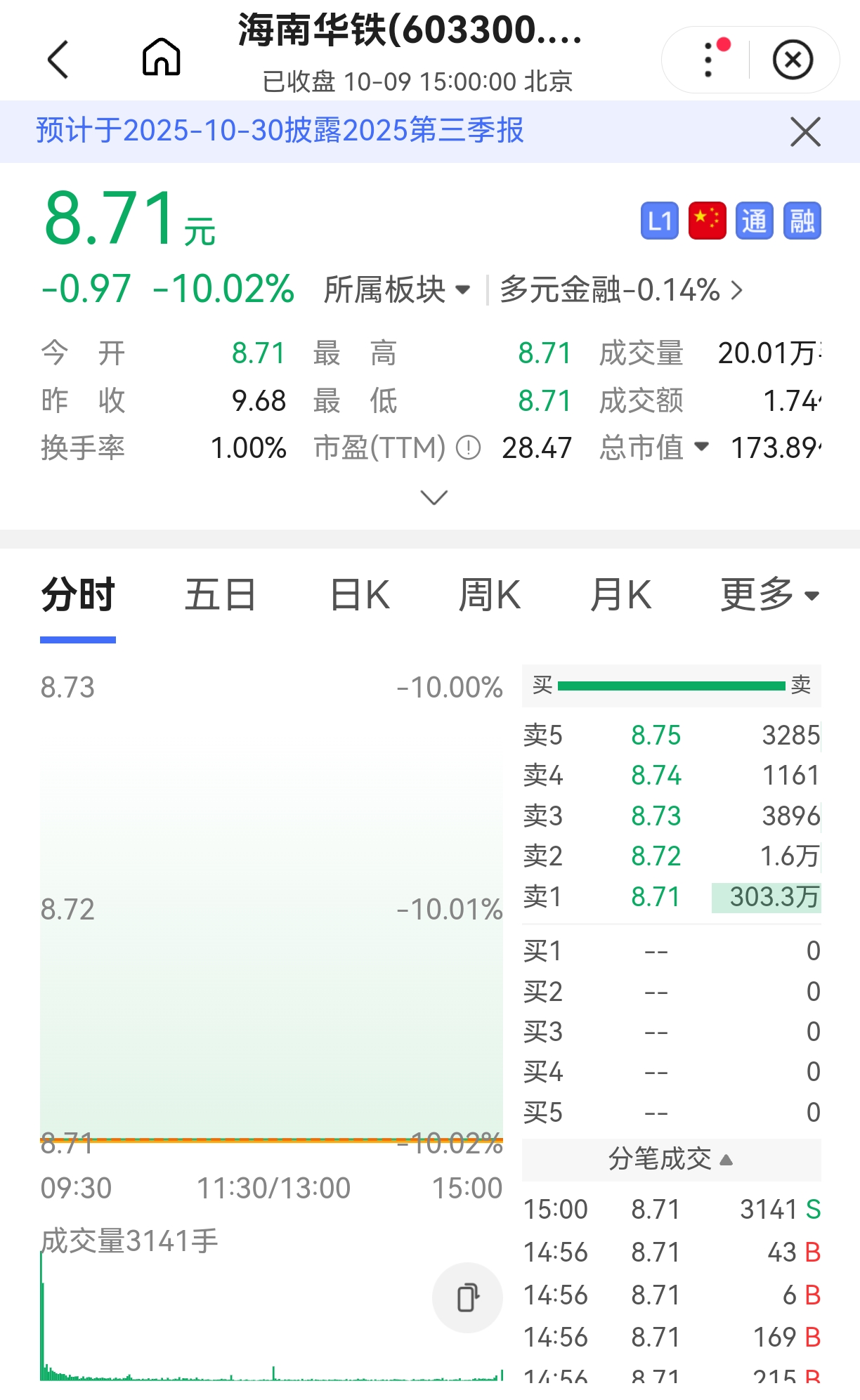Open the three-dot more menu
Image resolution: width=860 pixels, height=1400 pixels.
point(709,60)
